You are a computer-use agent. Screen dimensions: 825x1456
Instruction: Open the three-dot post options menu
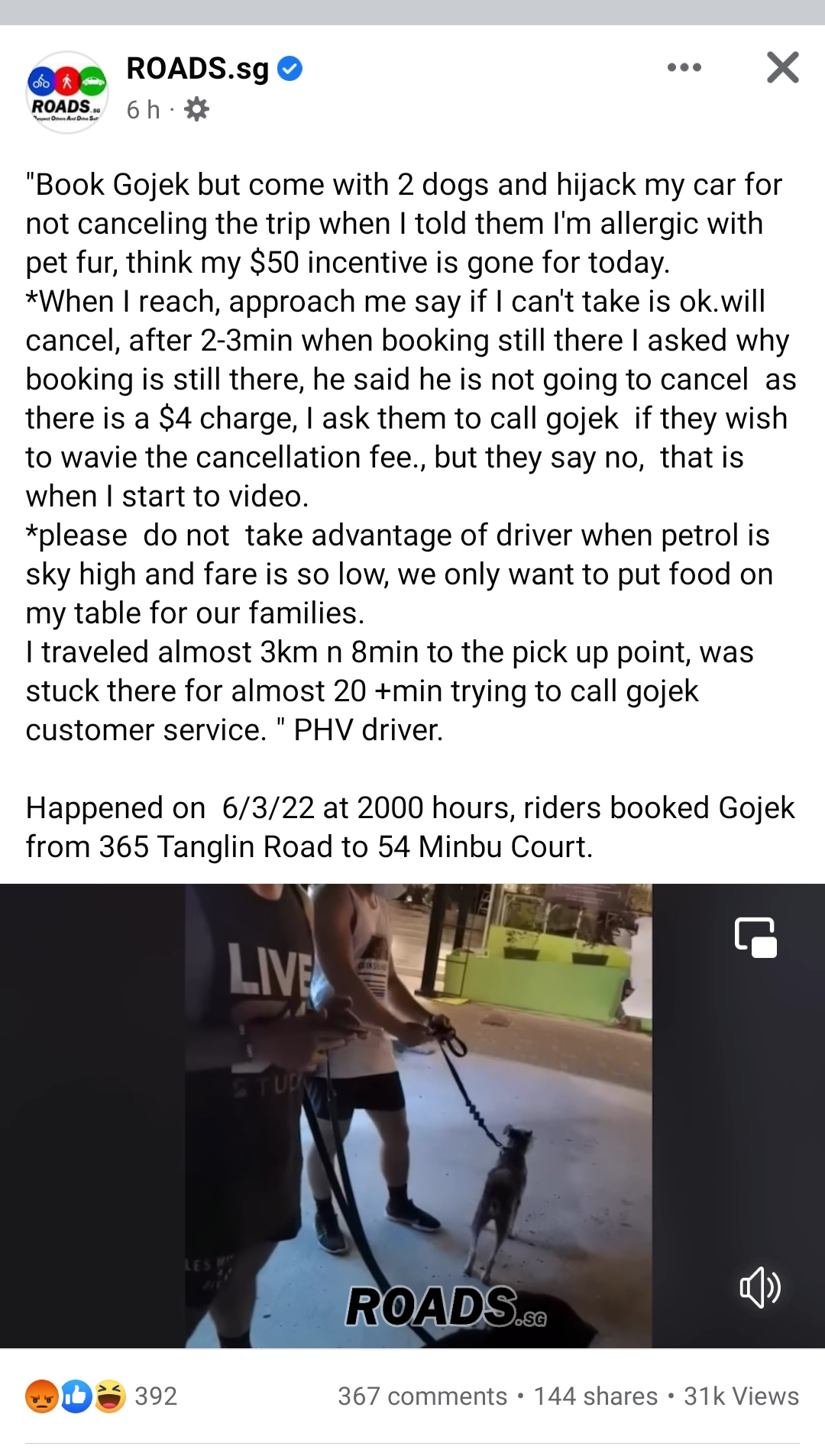684,68
